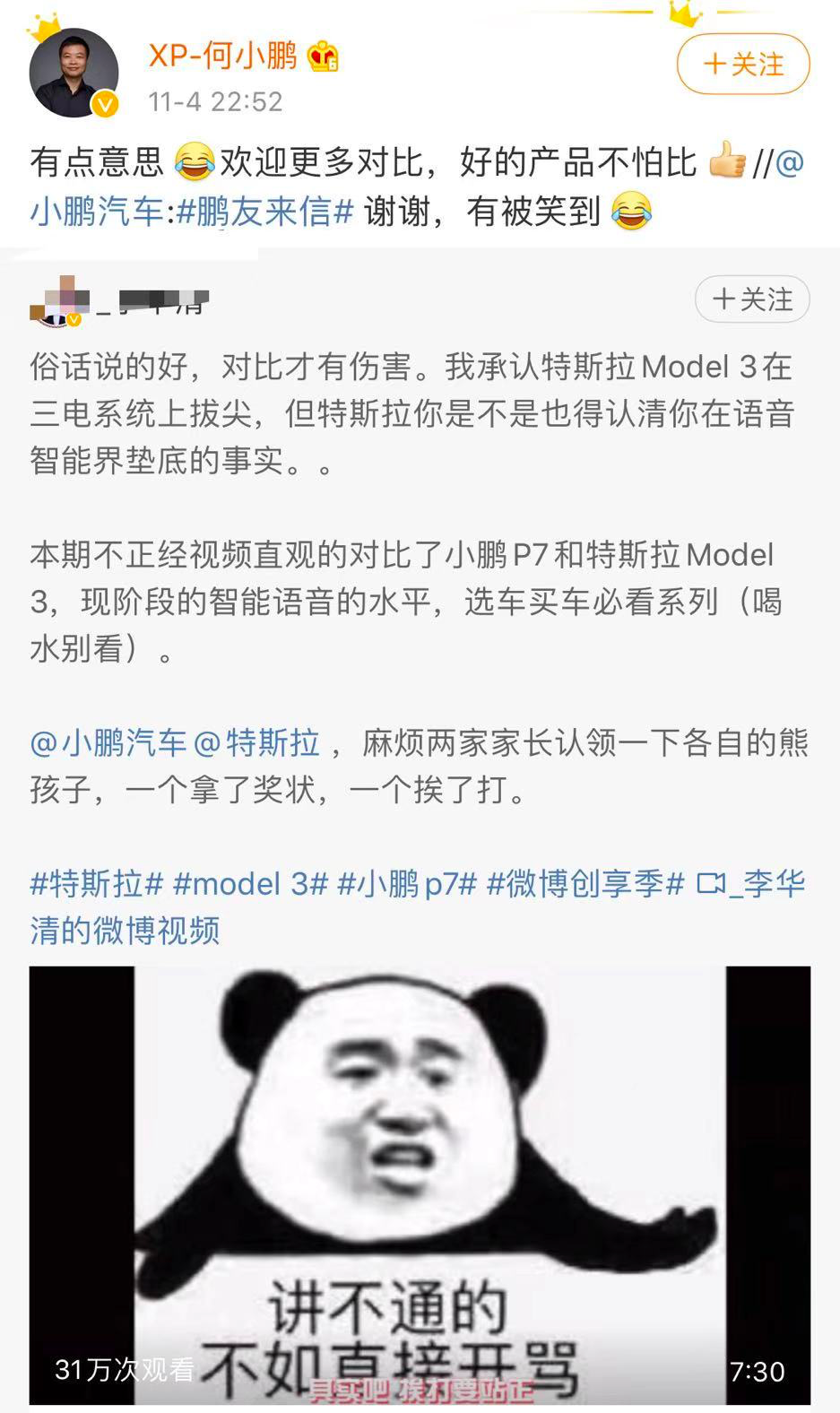This screenshot has width=840, height=1413.
Task: Open the #鹏友来信# hashtag
Action: click(x=265, y=212)
